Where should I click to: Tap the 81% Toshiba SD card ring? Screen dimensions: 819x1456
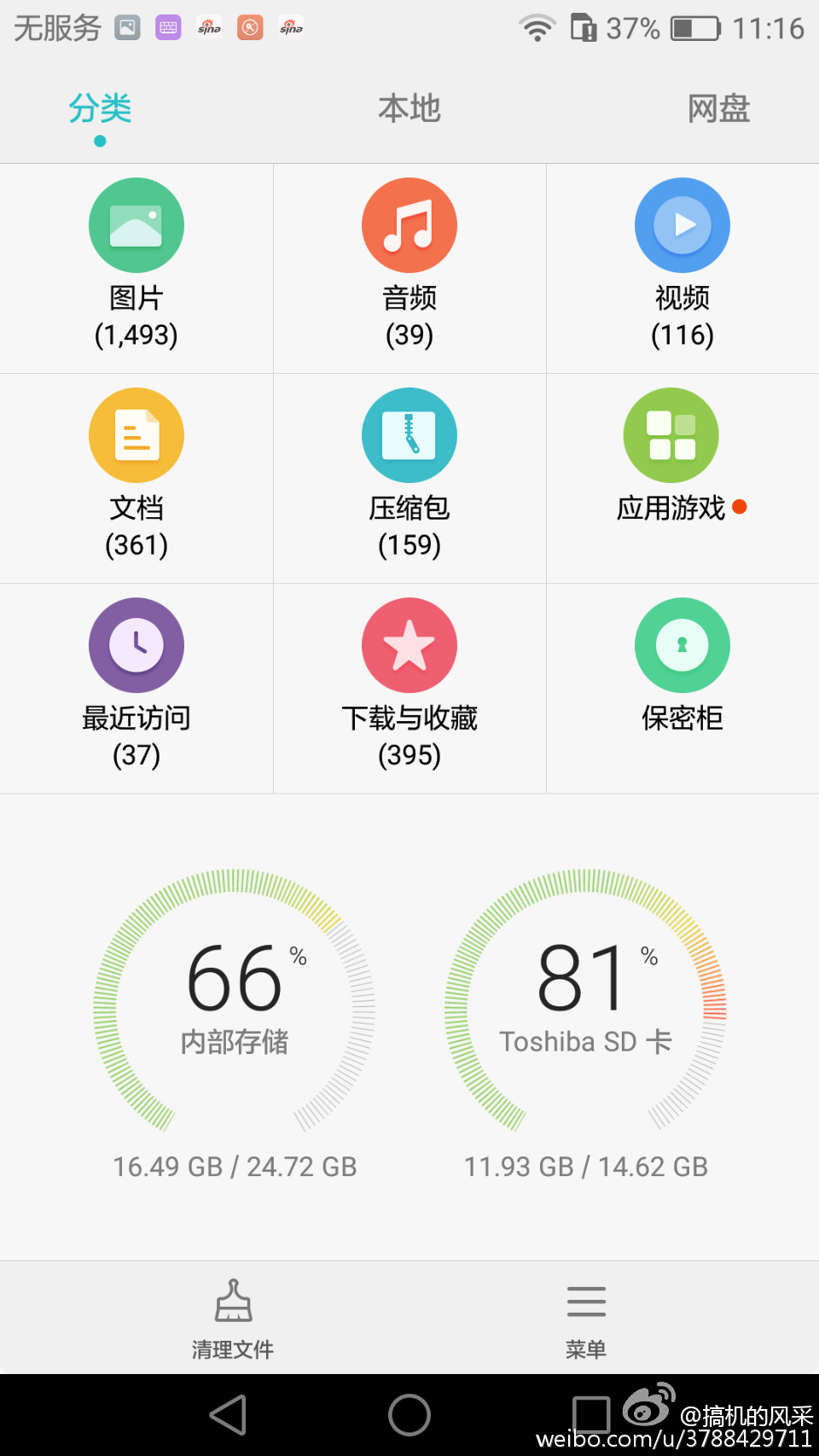click(584, 994)
